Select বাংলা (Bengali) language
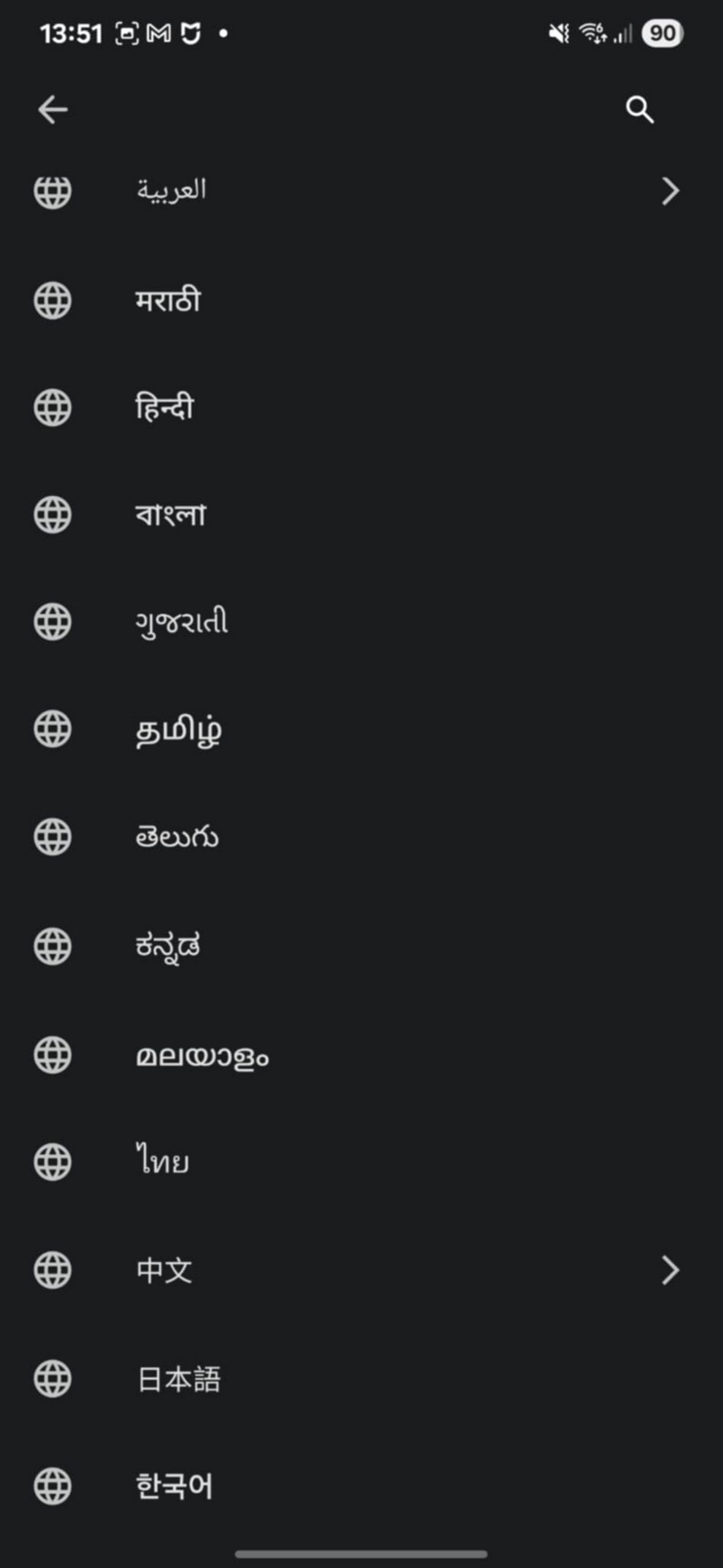The width and height of the screenshot is (723, 1568). (361, 514)
